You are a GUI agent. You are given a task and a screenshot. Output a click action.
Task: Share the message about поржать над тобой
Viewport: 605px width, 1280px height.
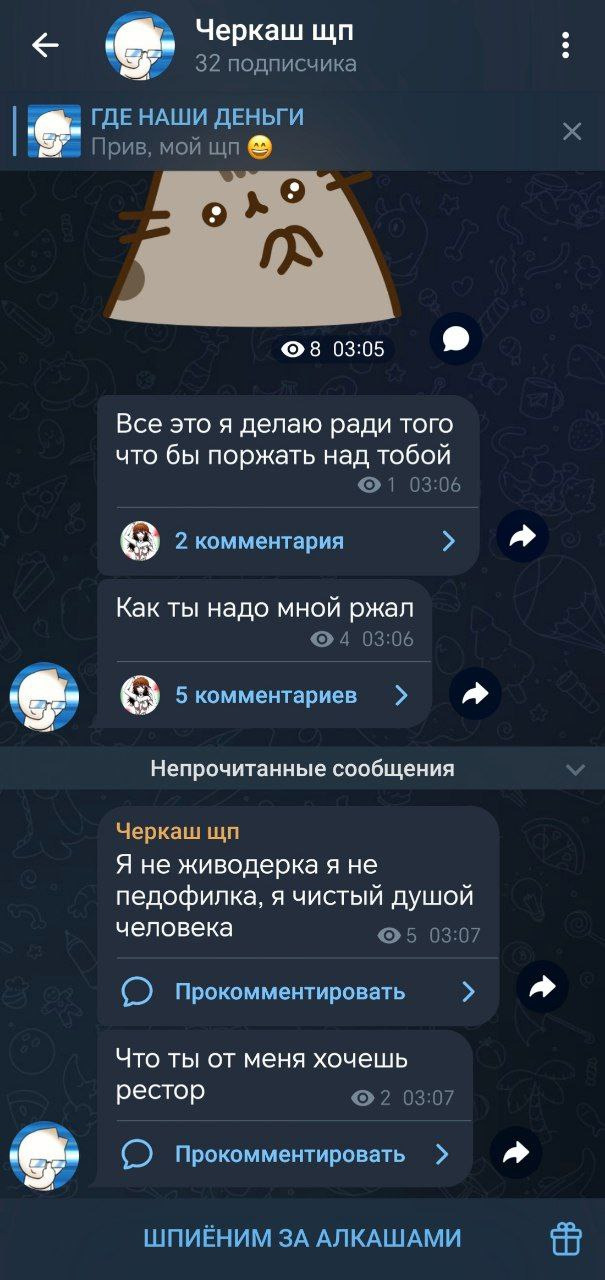click(x=523, y=537)
